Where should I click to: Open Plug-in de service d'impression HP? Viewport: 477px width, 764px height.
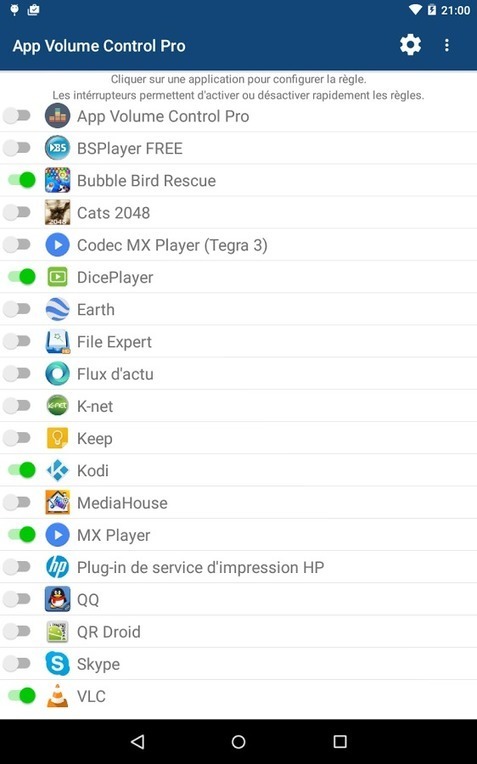[238, 567]
